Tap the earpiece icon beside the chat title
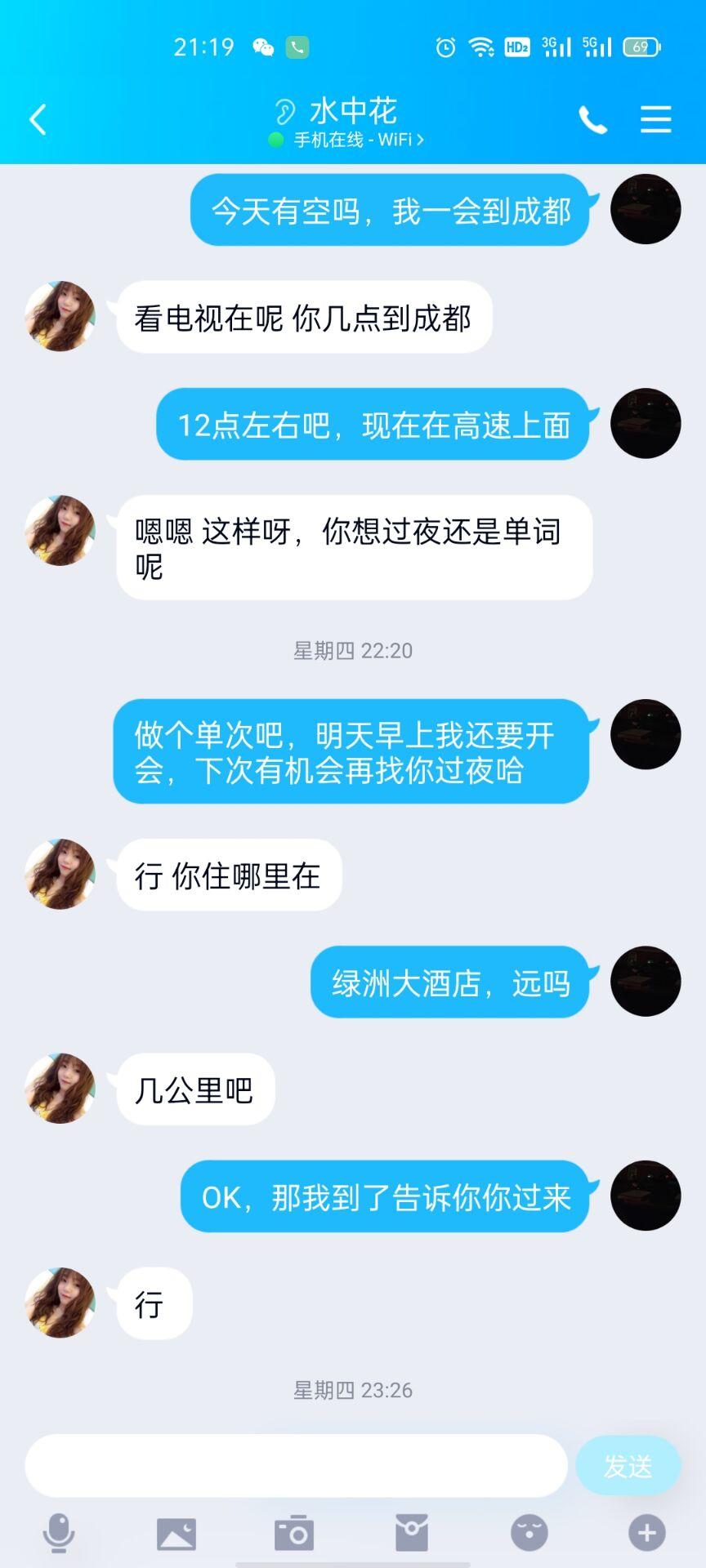Viewport: 706px width, 1568px height. pos(284,109)
